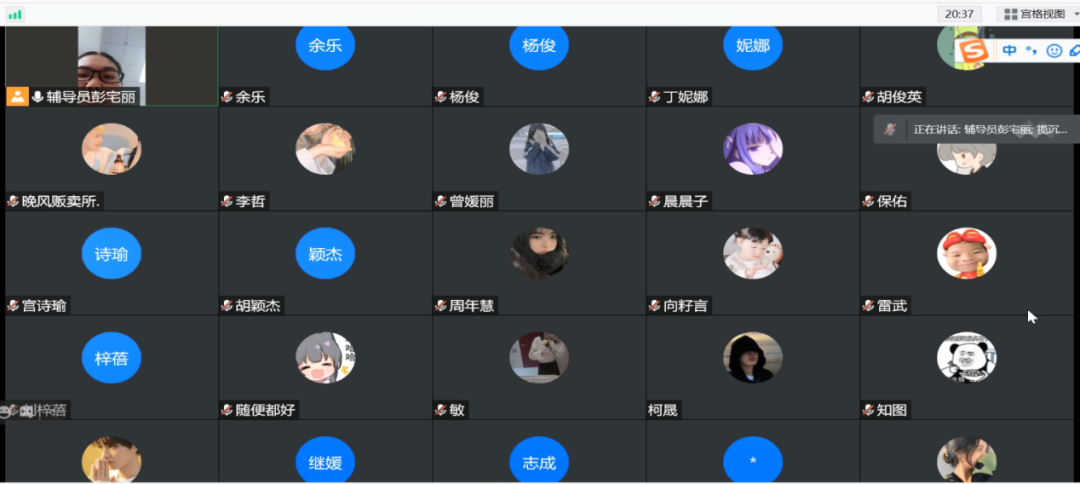The height and width of the screenshot is (484, 1080).
Task: Select participant tile 晚风贩卖所.
Action: (111, 158)
